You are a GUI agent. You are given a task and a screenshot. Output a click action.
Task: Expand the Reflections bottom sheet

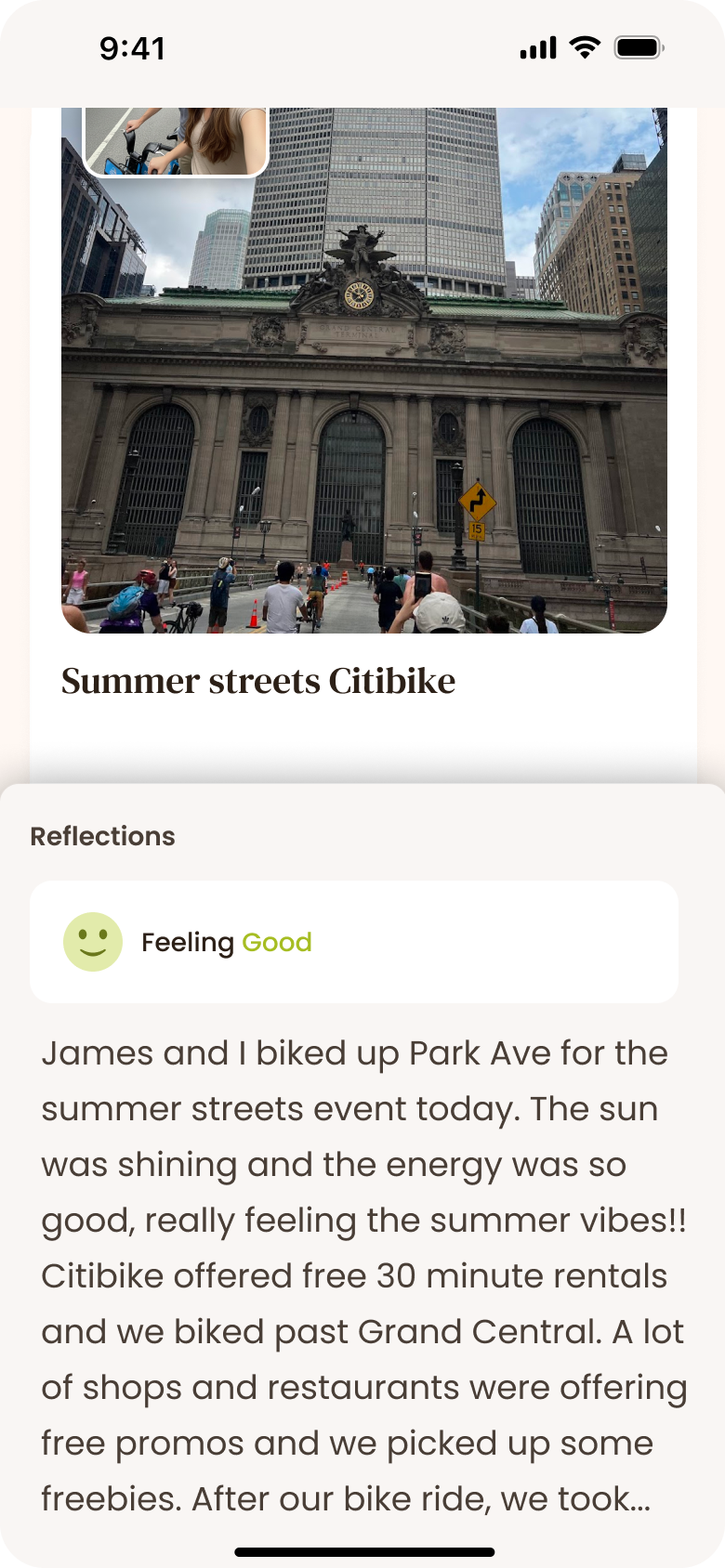pyautogui.click(x=362, y=799)
